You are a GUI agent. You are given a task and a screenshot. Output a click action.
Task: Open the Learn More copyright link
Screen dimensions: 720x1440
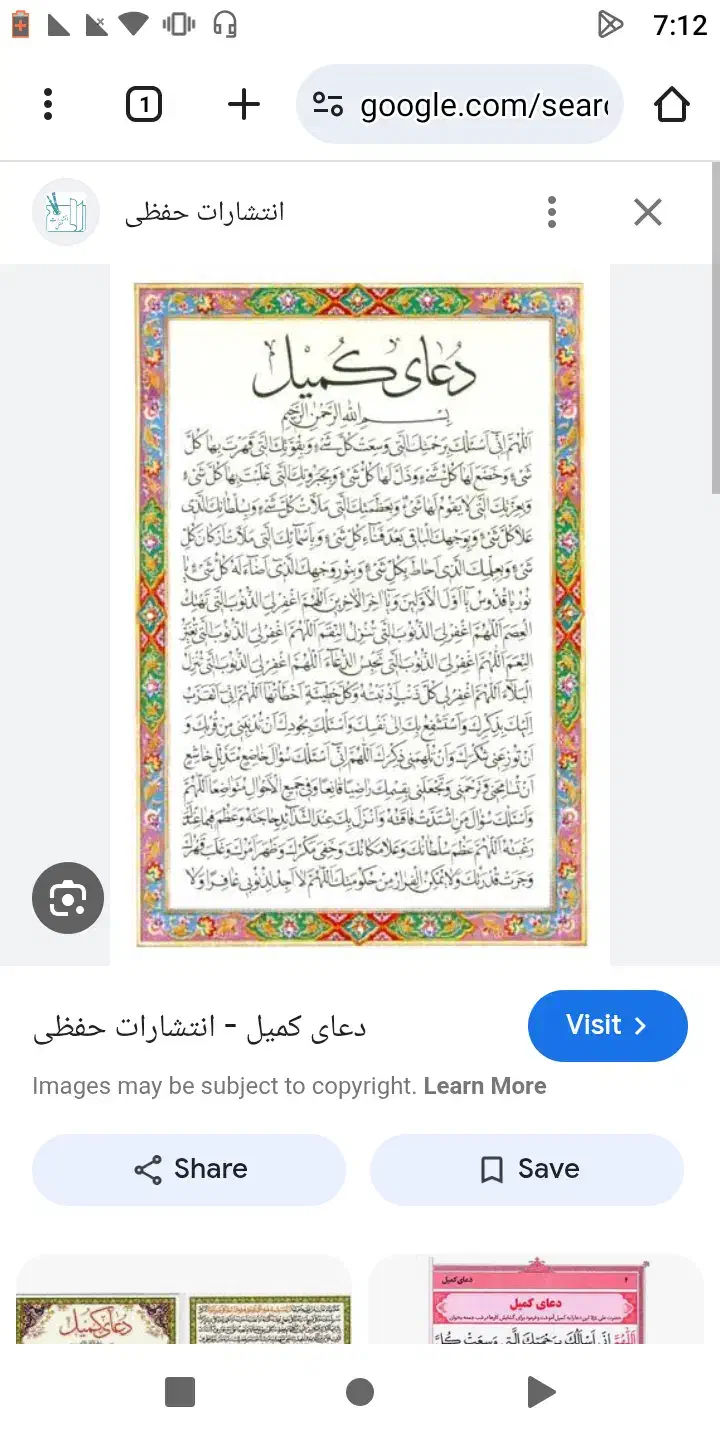pyautogui.click(x=485, y=1085)
